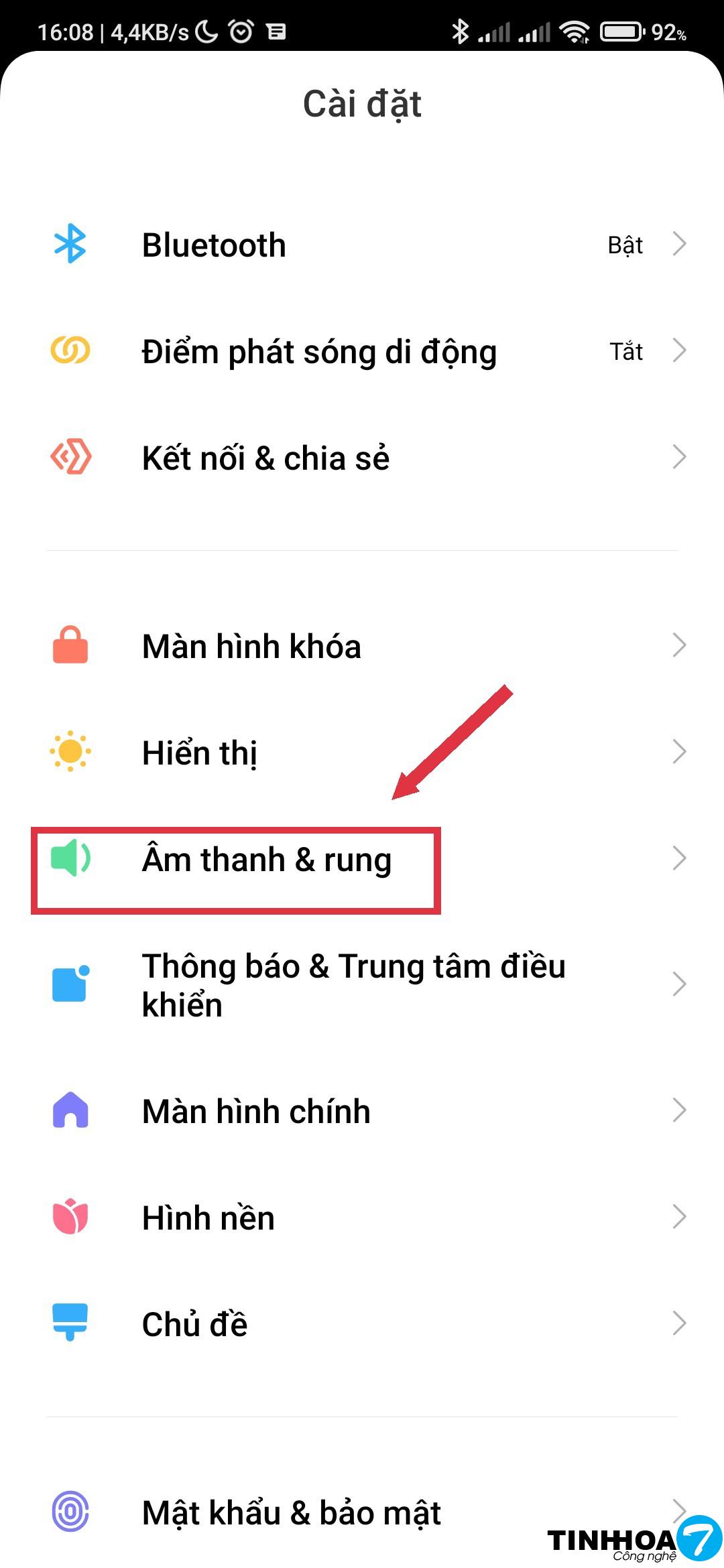Choose Hình nền wallpaper settings
The height and width of the screenshot is (1568, 724).
tap(362, 1218)
